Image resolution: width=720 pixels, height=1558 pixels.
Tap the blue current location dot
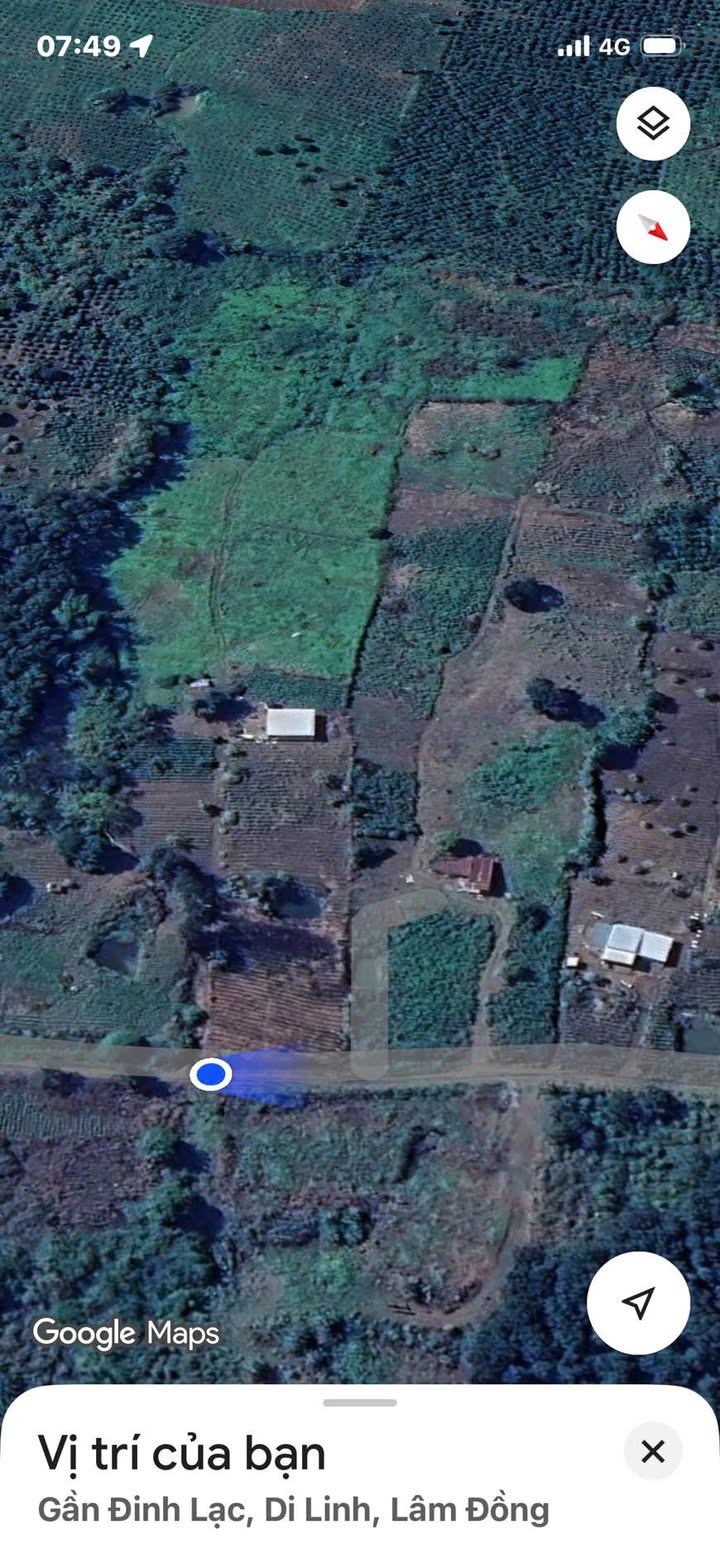pos(210,1075)
